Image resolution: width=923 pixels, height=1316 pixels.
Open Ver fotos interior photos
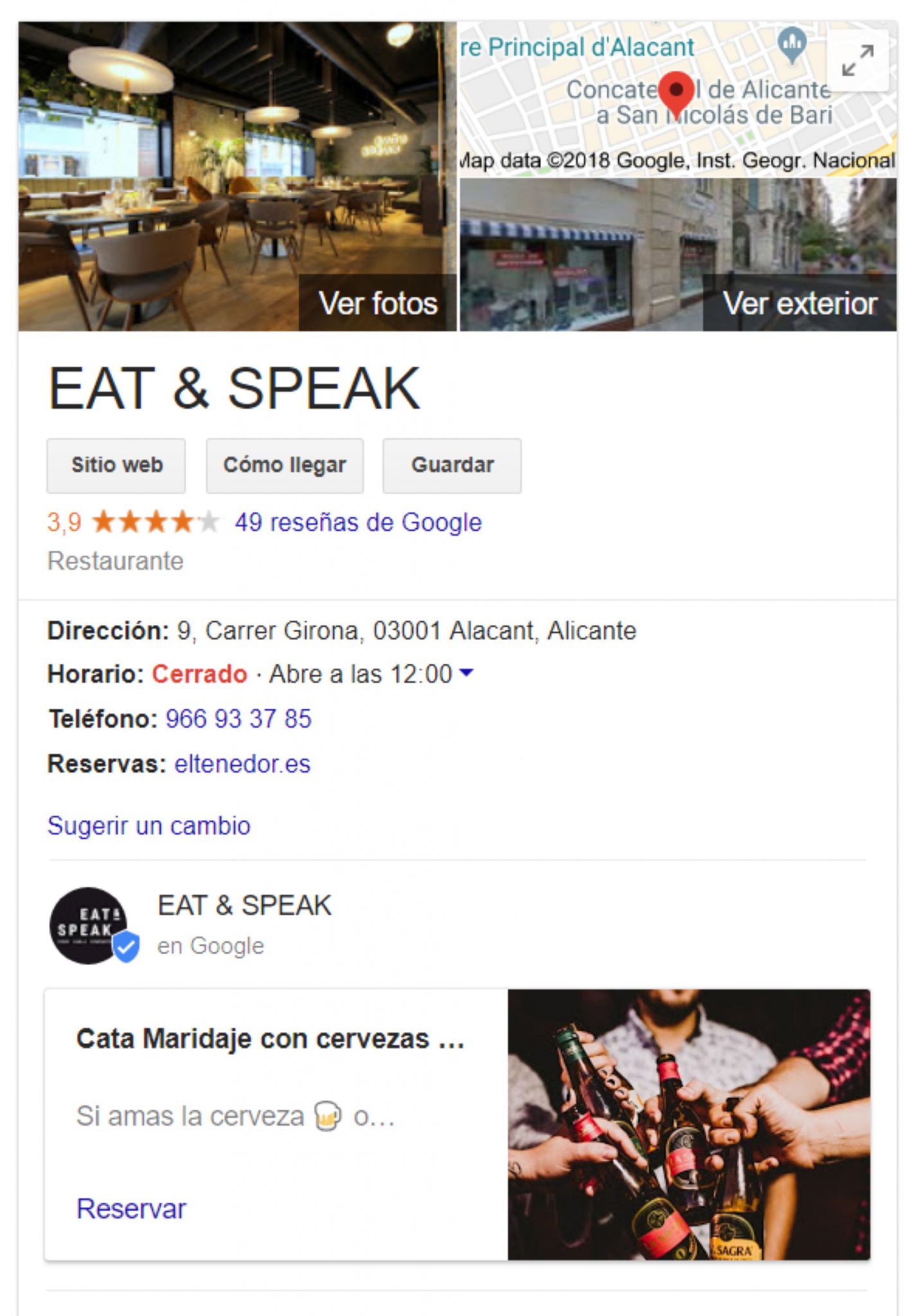[378, 303]
